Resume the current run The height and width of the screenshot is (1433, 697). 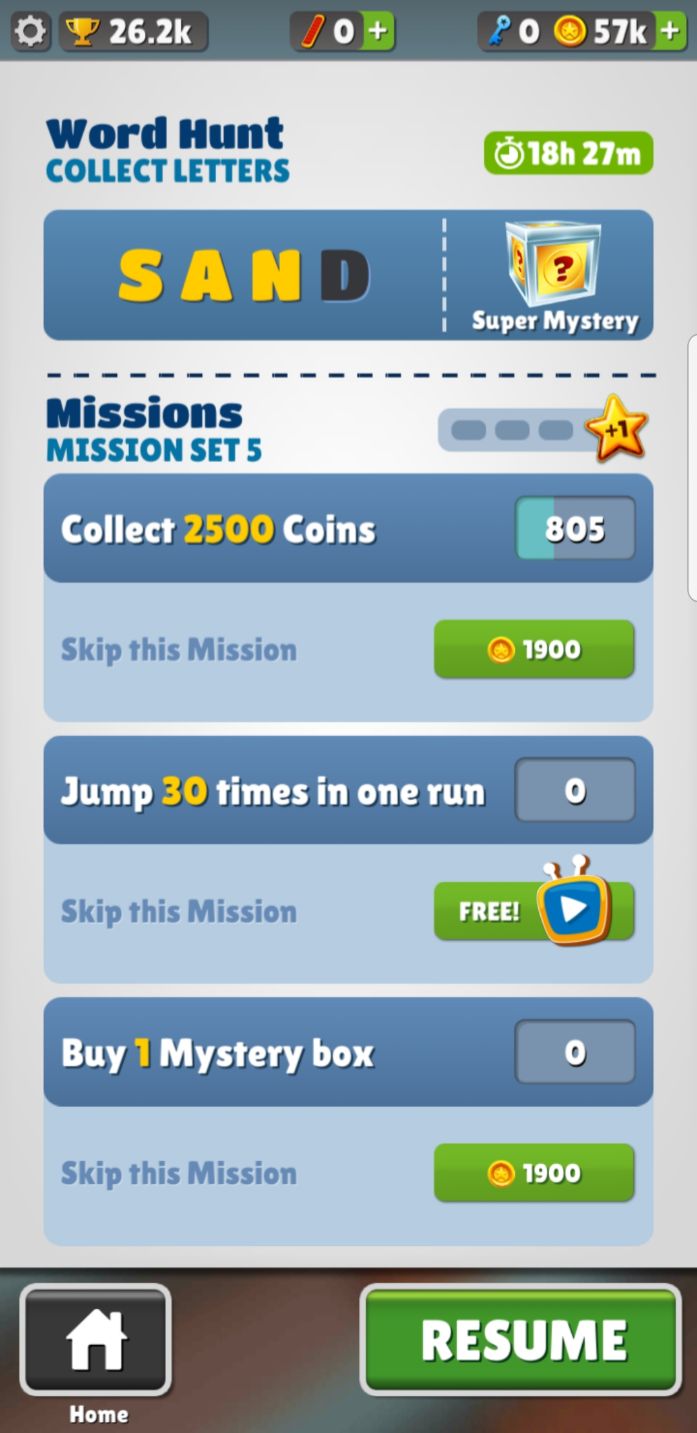(x=520, y=1339)
